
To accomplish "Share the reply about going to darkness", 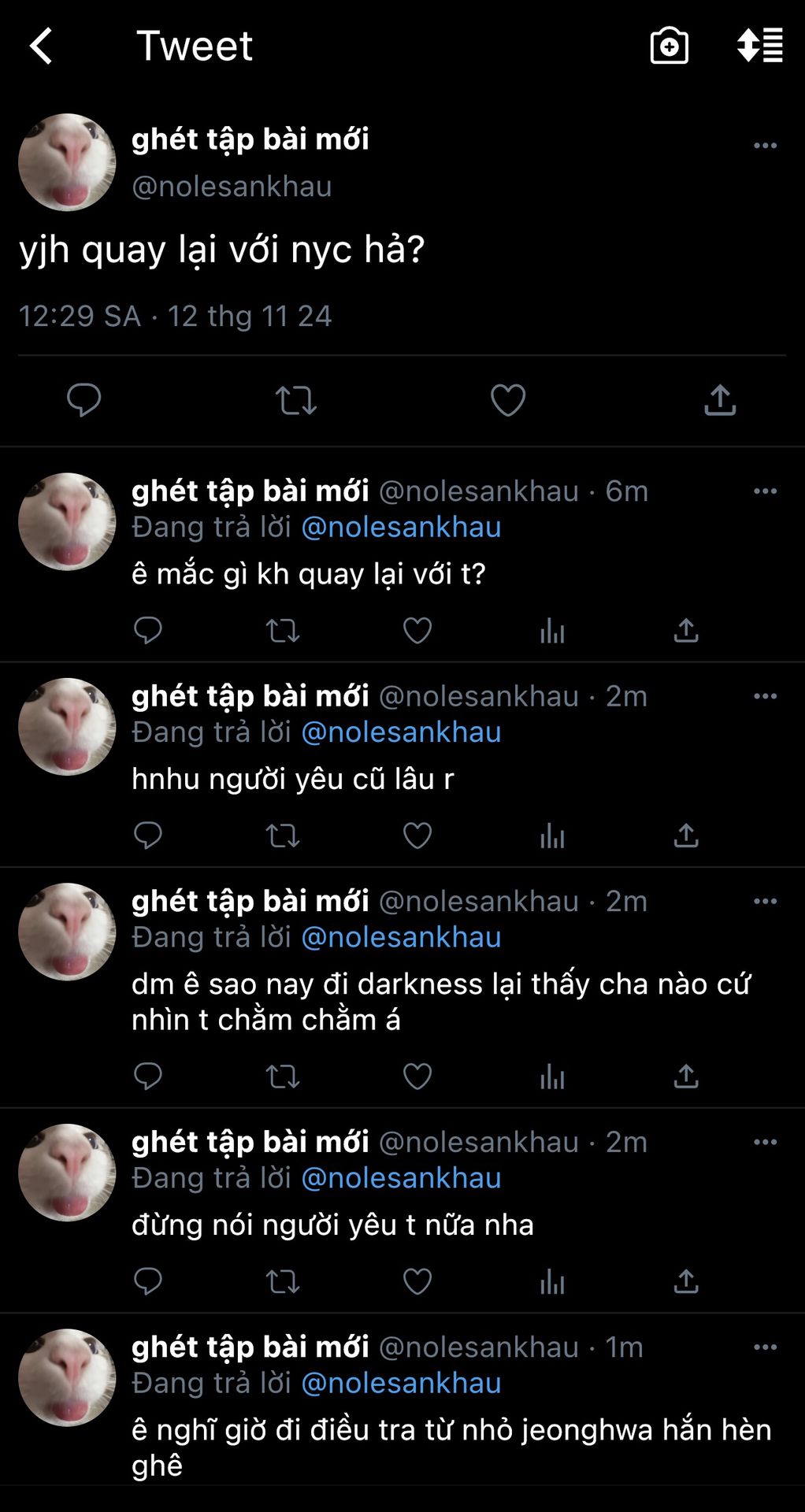I will point(686,1077).
